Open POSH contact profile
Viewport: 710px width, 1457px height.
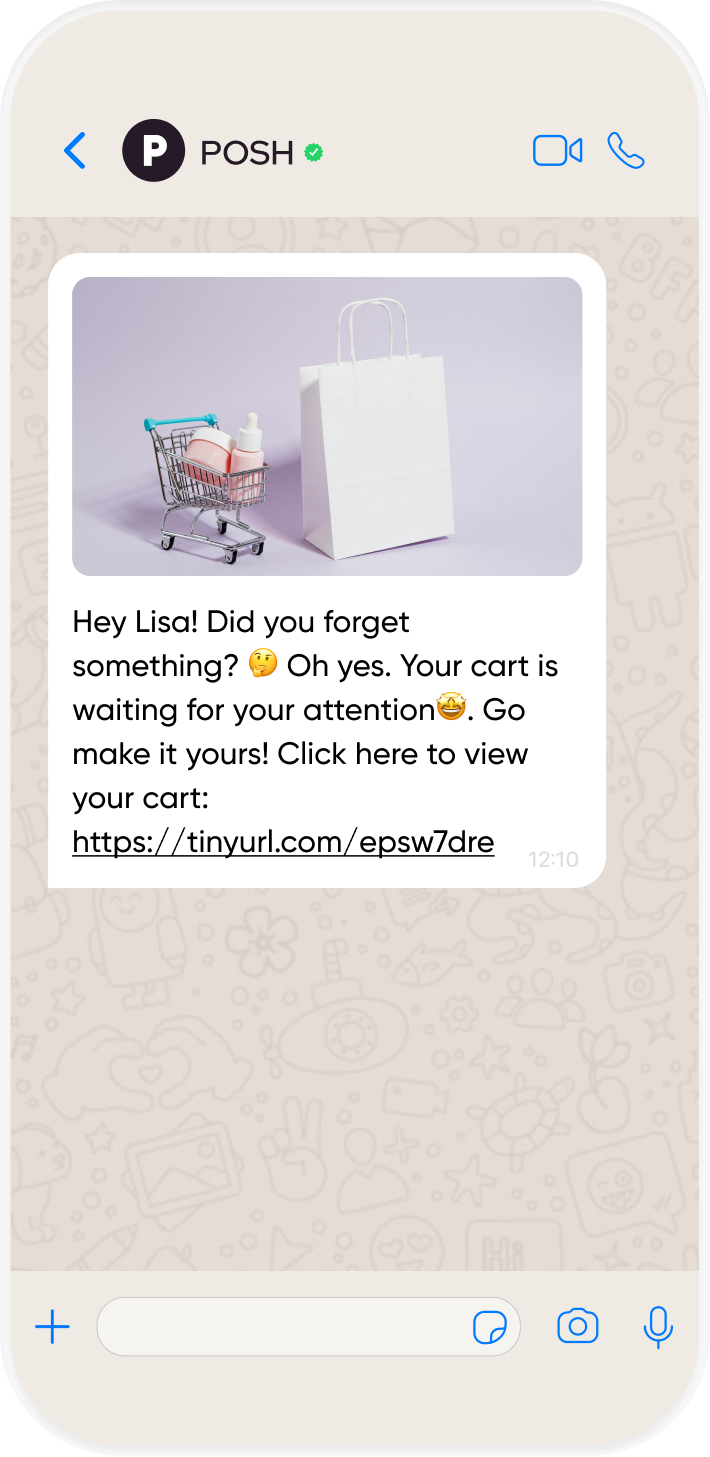(246, 152)
